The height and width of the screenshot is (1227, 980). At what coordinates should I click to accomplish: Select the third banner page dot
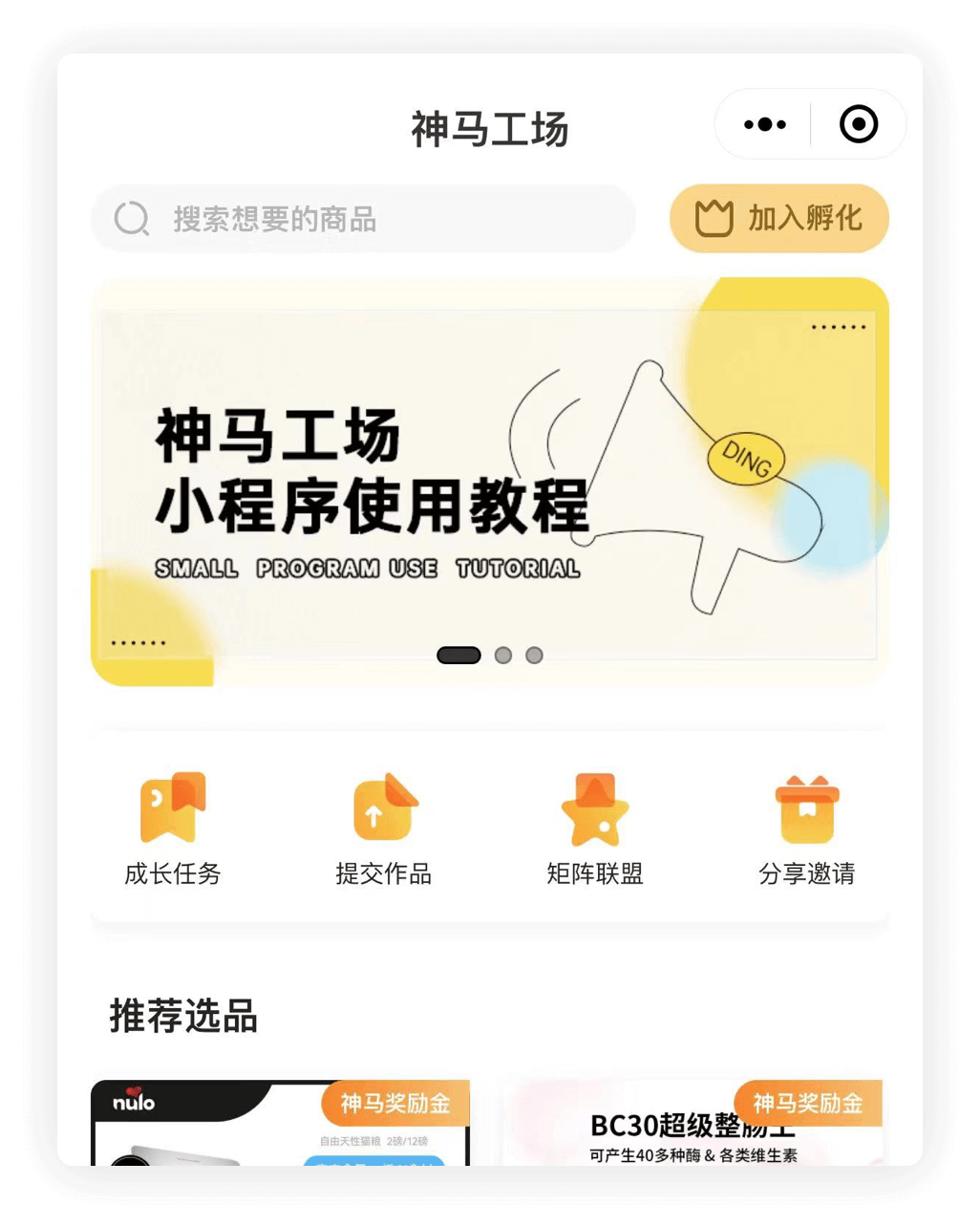pos(535,656)
